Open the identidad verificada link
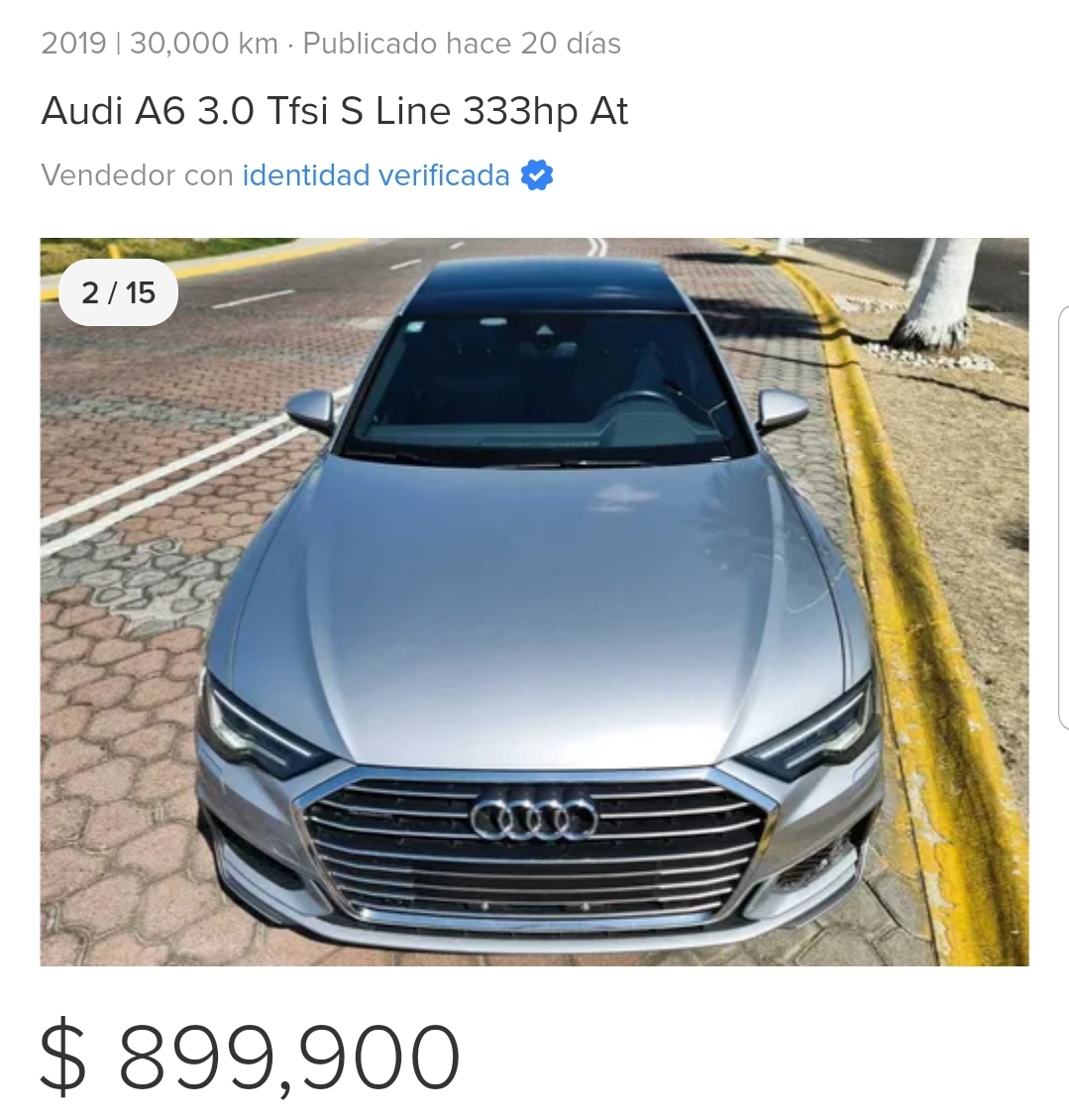 (x=376, y=175)
